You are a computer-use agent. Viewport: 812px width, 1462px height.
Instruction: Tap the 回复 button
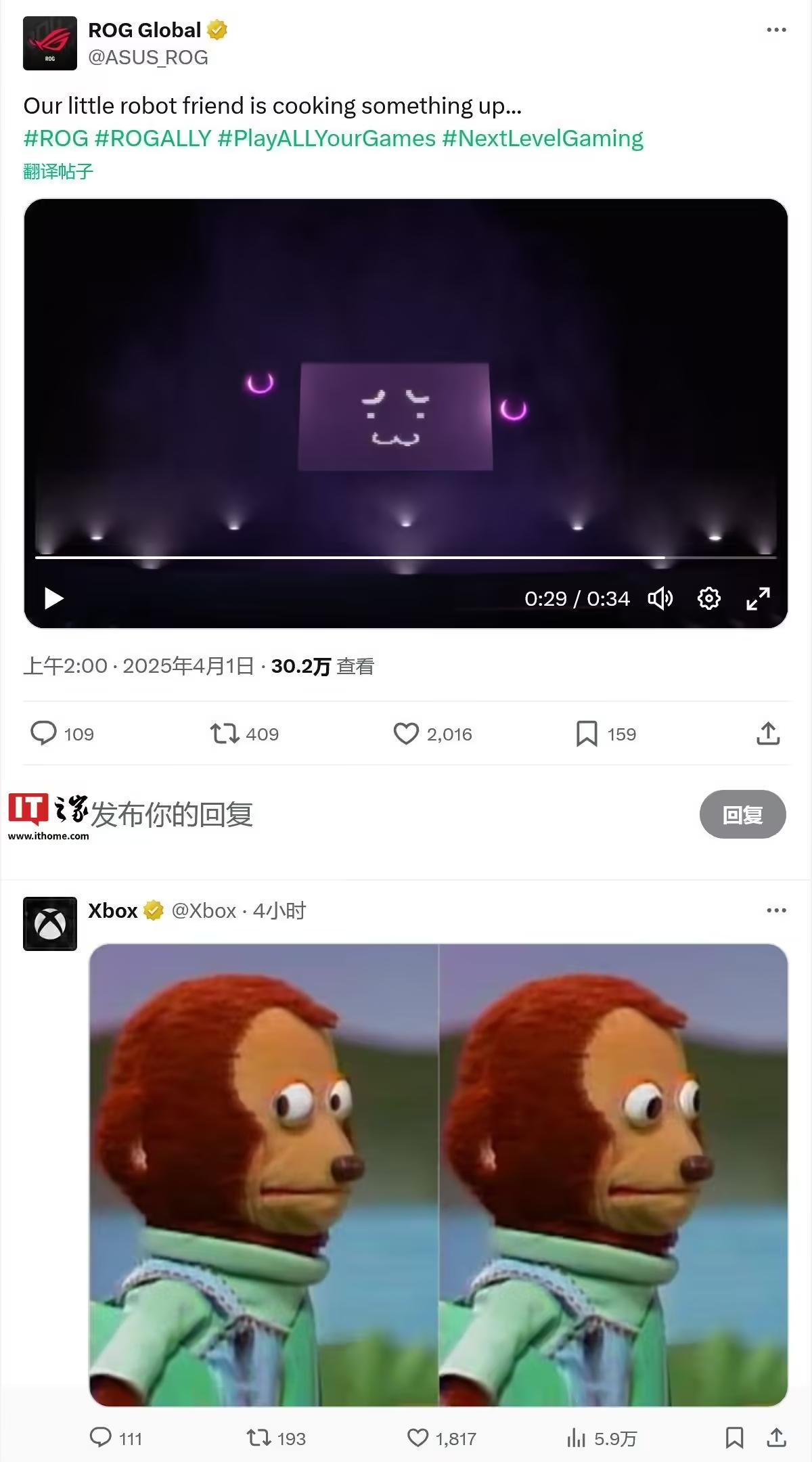click(x=742, y=814)
